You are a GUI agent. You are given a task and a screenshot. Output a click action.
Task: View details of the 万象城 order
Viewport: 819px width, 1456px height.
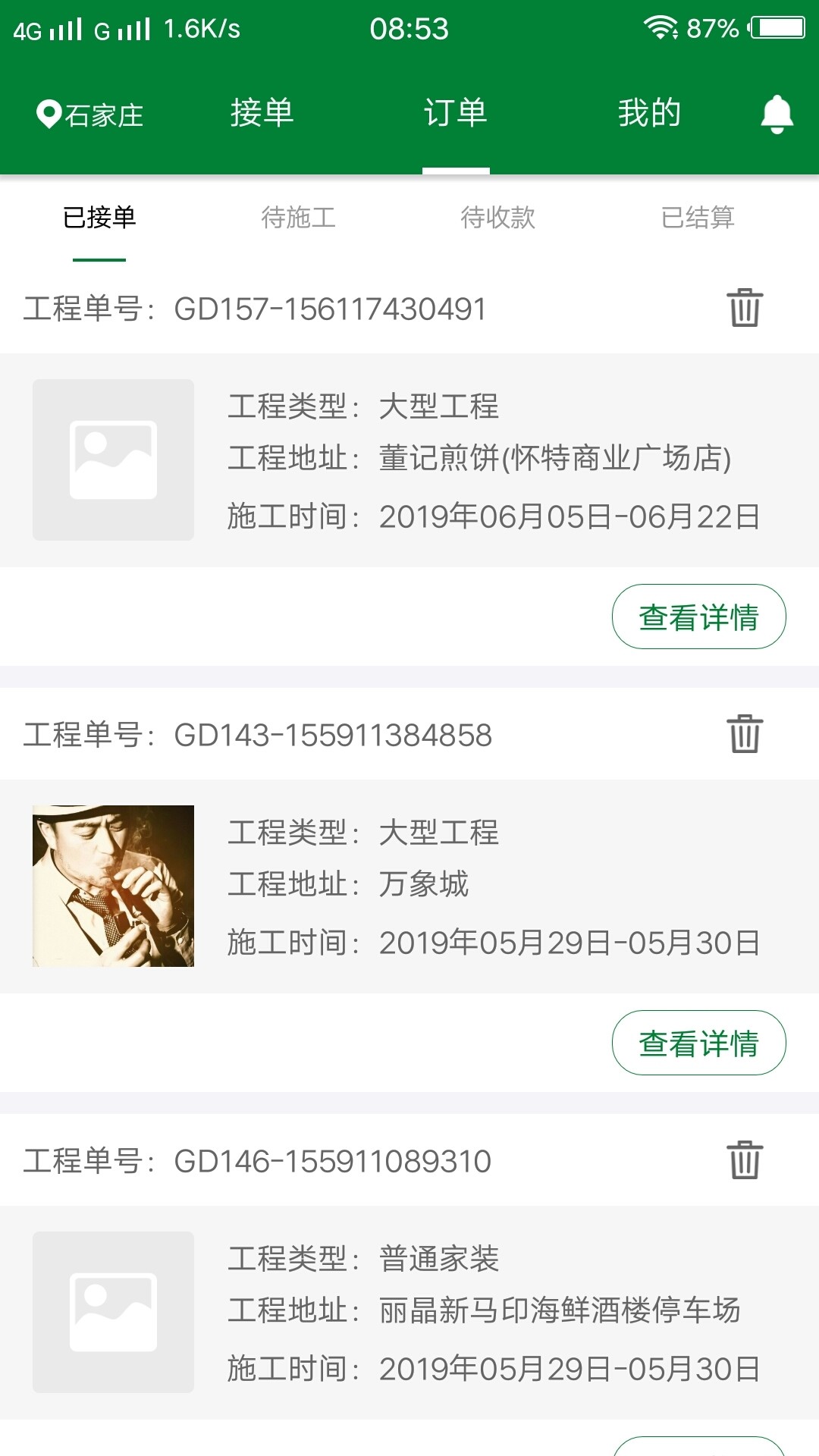(698, 1043)
